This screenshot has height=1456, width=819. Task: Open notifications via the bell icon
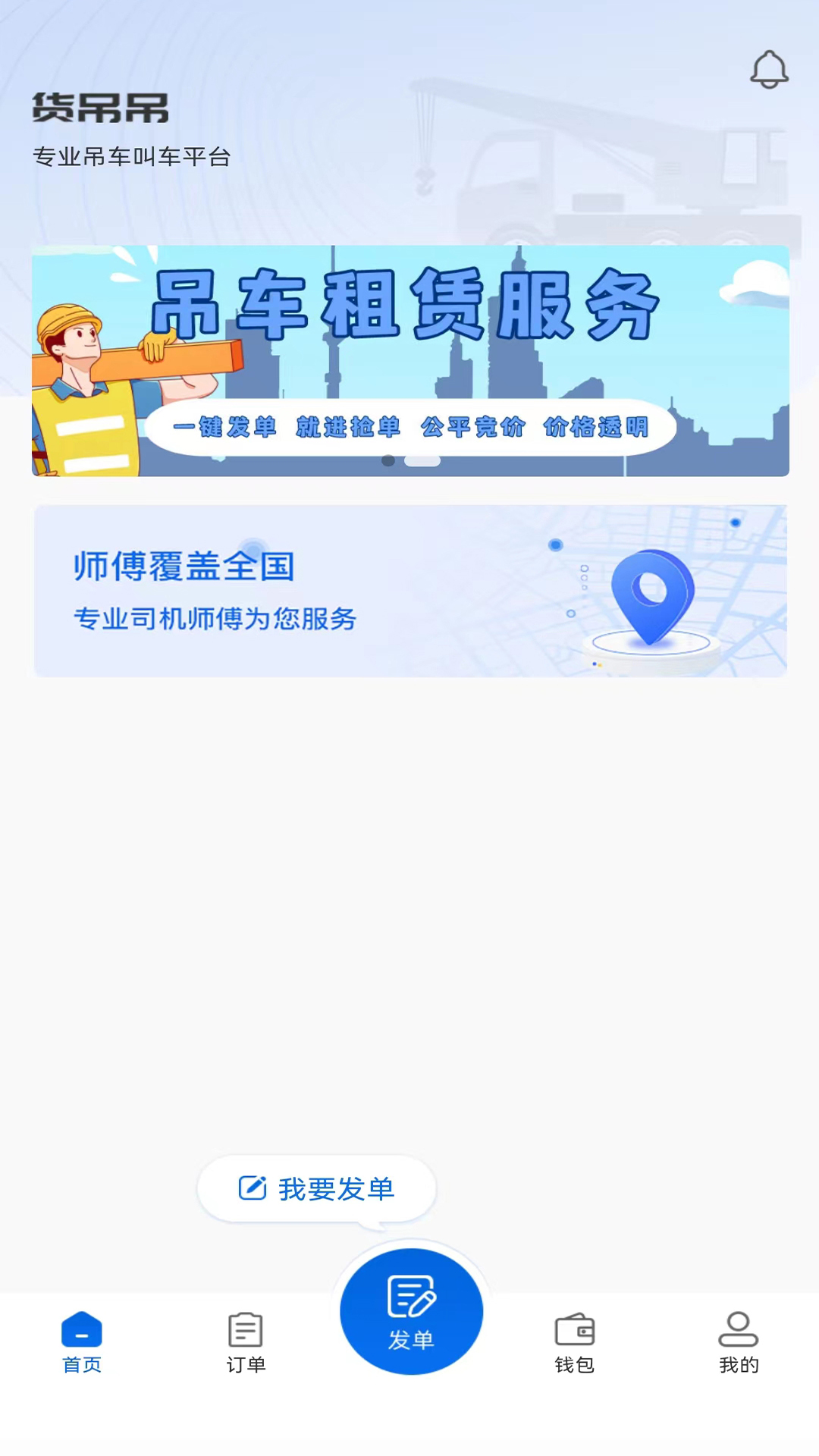coord(769,70)
